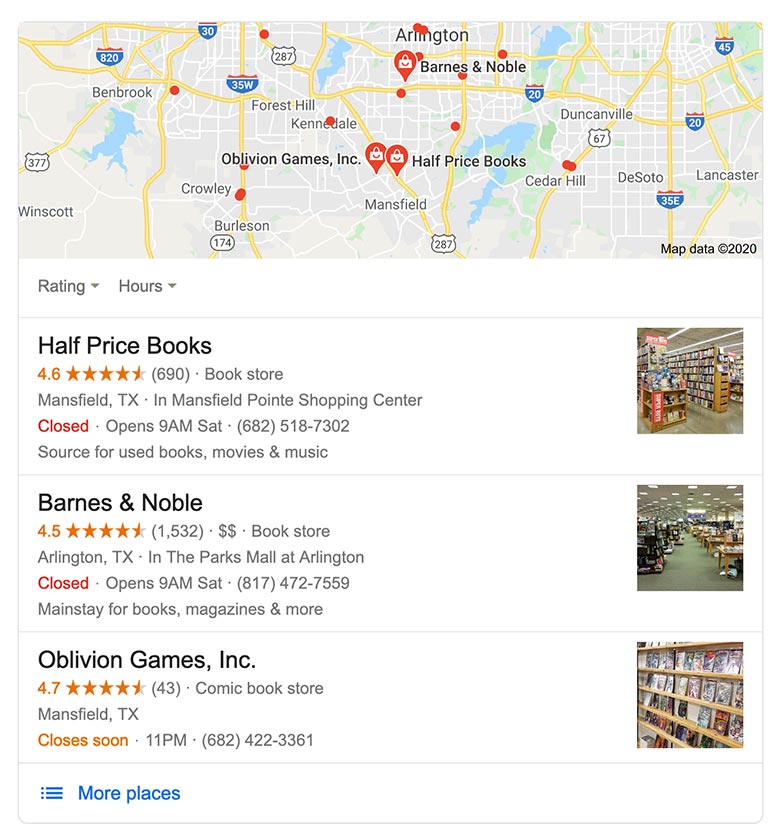Open the Oblivion Games, Inc. listing
774x835 pixels.
tap(147, 660)
